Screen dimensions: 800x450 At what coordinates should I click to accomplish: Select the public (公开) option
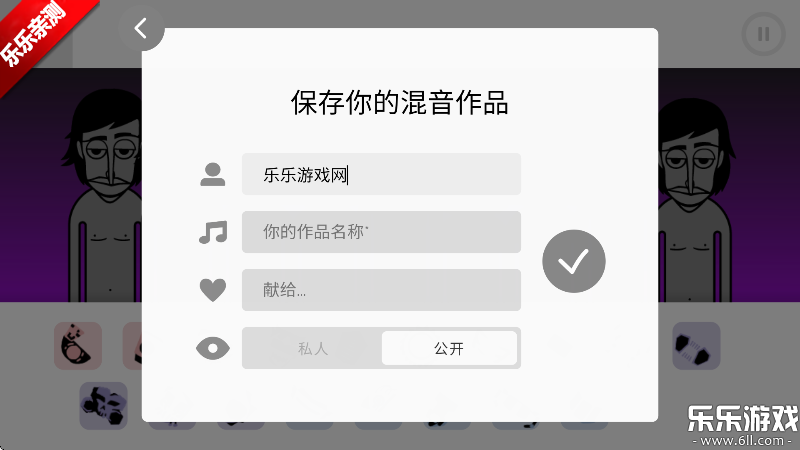[449, 348]
